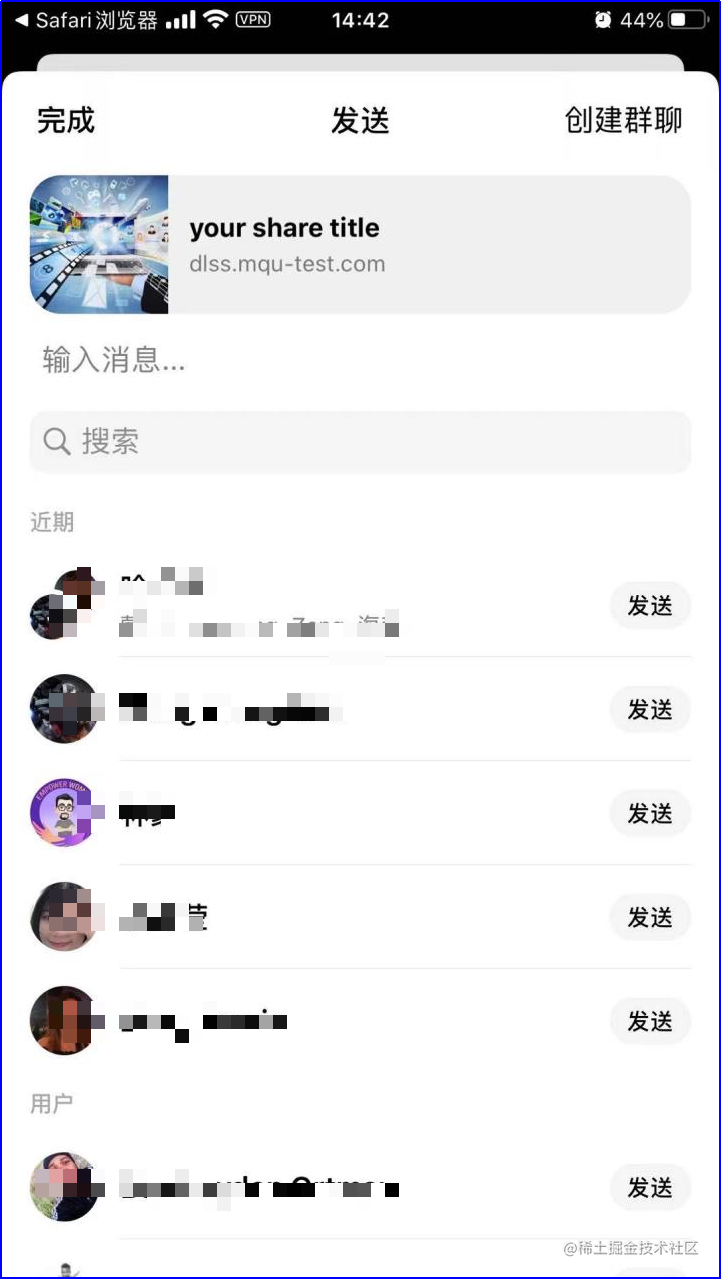This screenshot has height=1280, width=722.
Task: Send to the group with overlapping avatars
Action: point(650,605)
